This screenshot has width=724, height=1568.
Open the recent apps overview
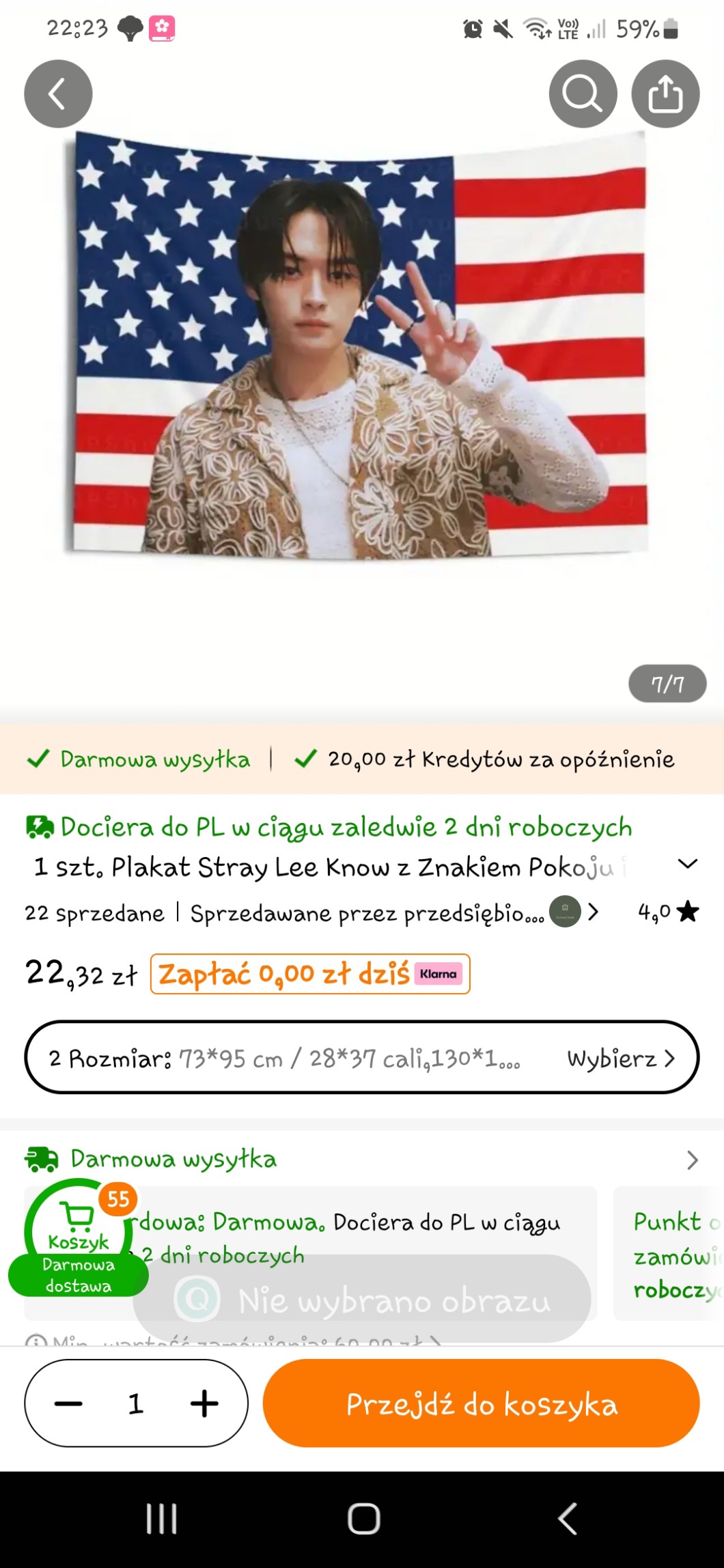[162, 1518]
